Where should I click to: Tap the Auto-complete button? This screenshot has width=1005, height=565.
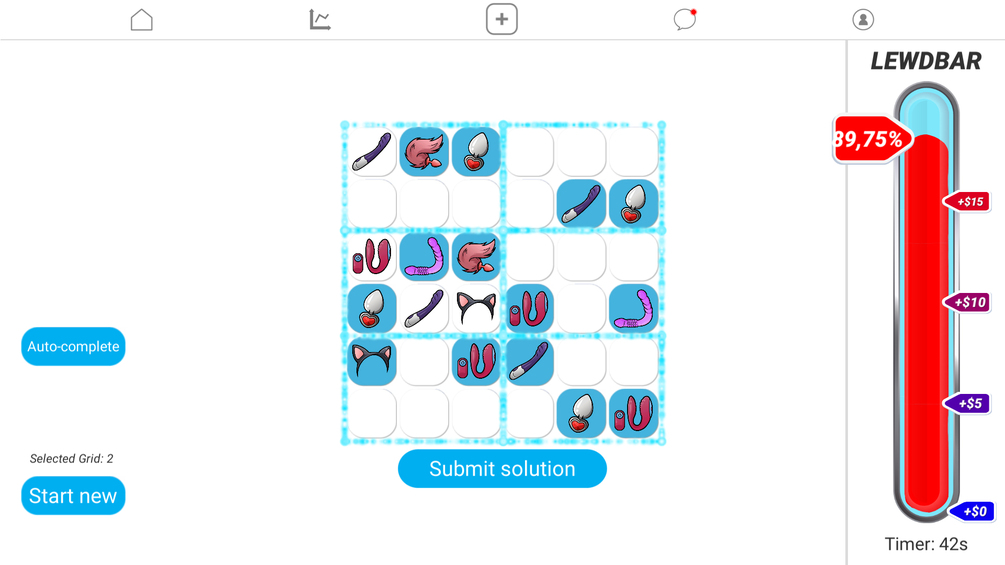(x=73, y=347)
